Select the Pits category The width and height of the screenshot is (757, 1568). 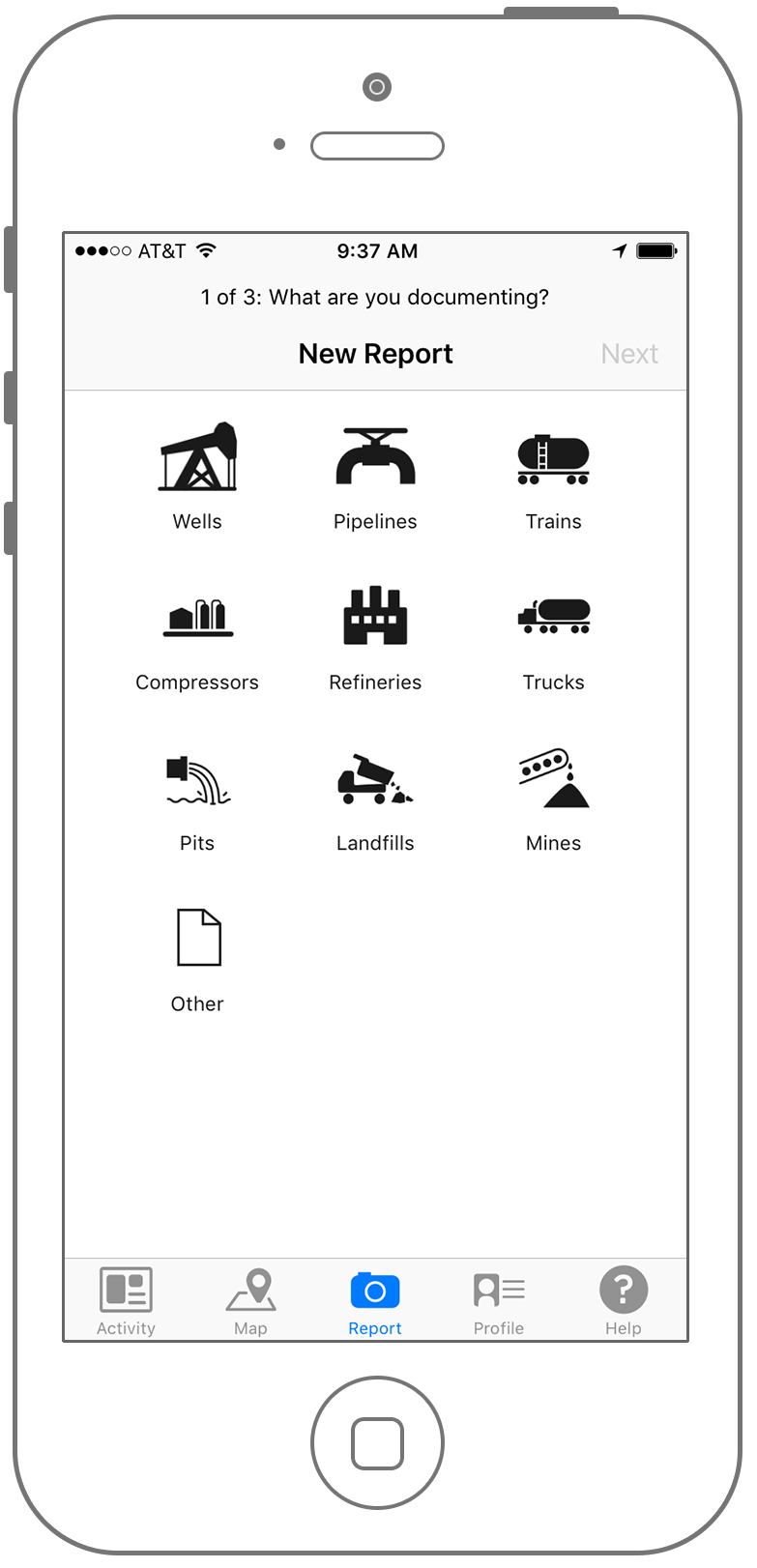pyautogui.click(x=197, y=797)
